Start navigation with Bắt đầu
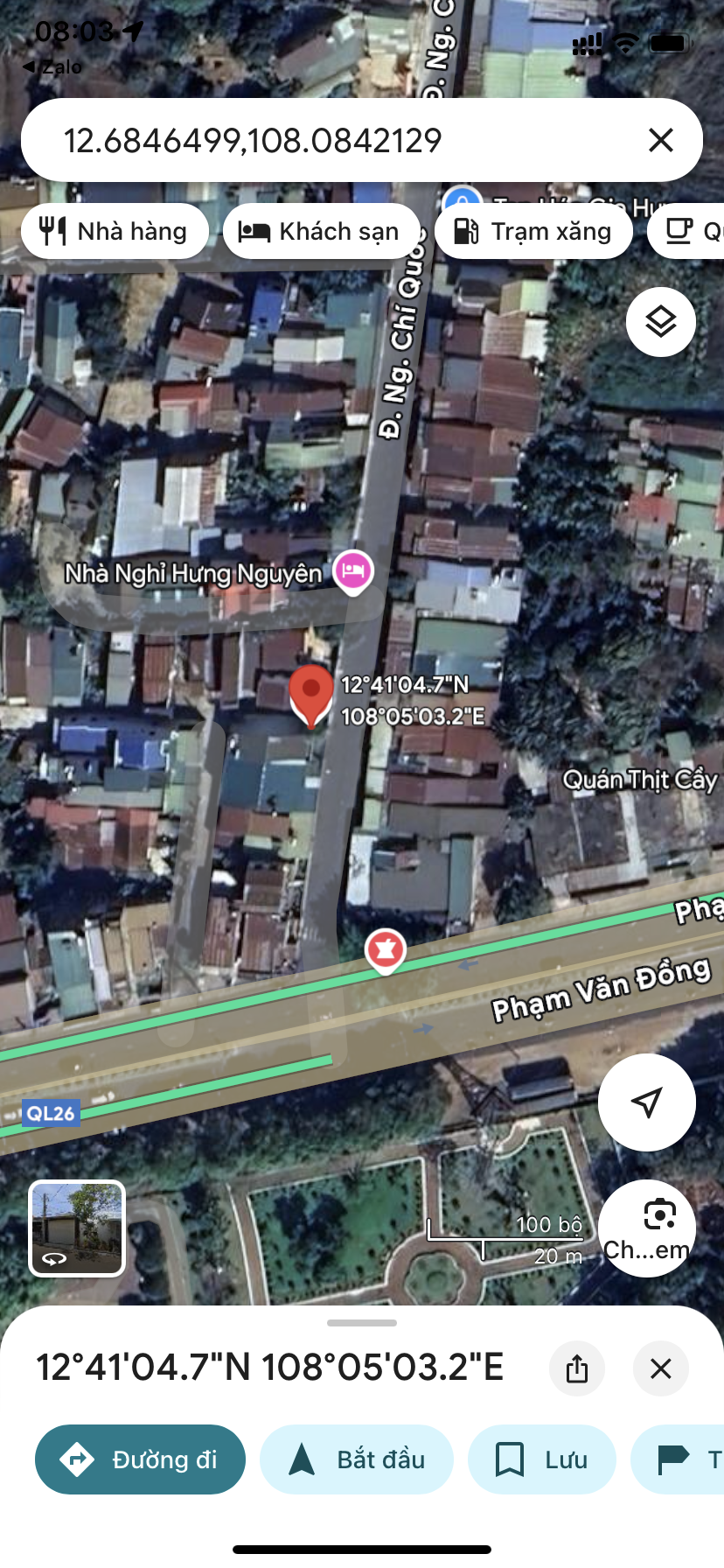The width and height of the screenshot is (724, 1568). [x=357, y=1459]
